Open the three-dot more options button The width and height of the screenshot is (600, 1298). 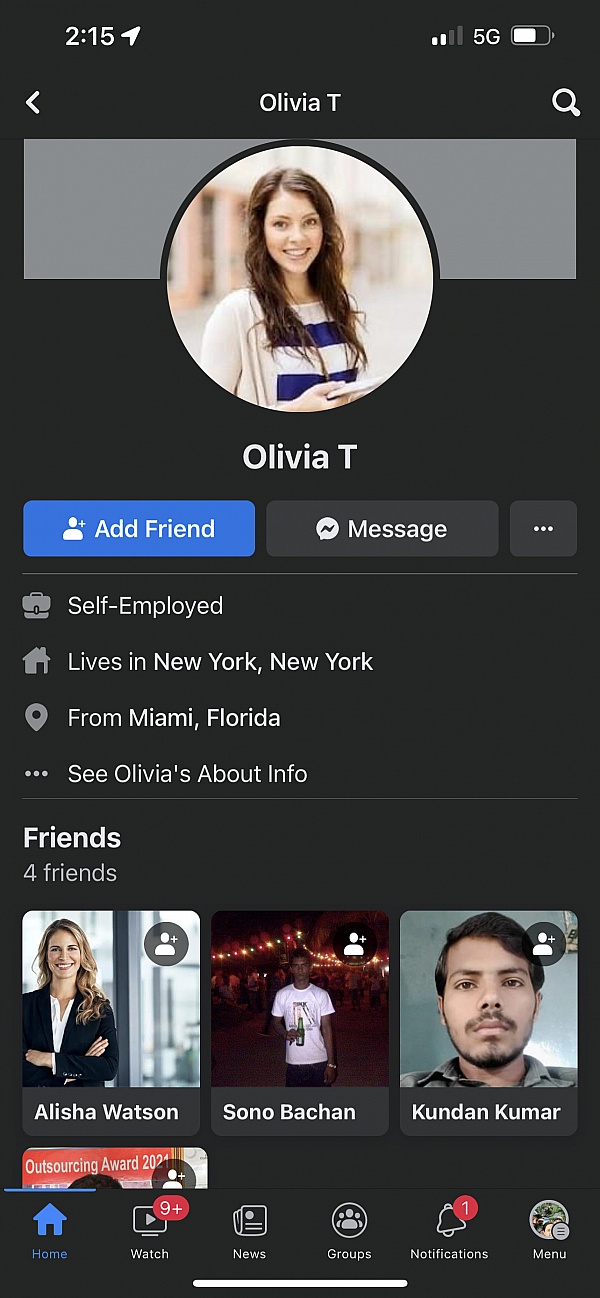tap(543, 529)
